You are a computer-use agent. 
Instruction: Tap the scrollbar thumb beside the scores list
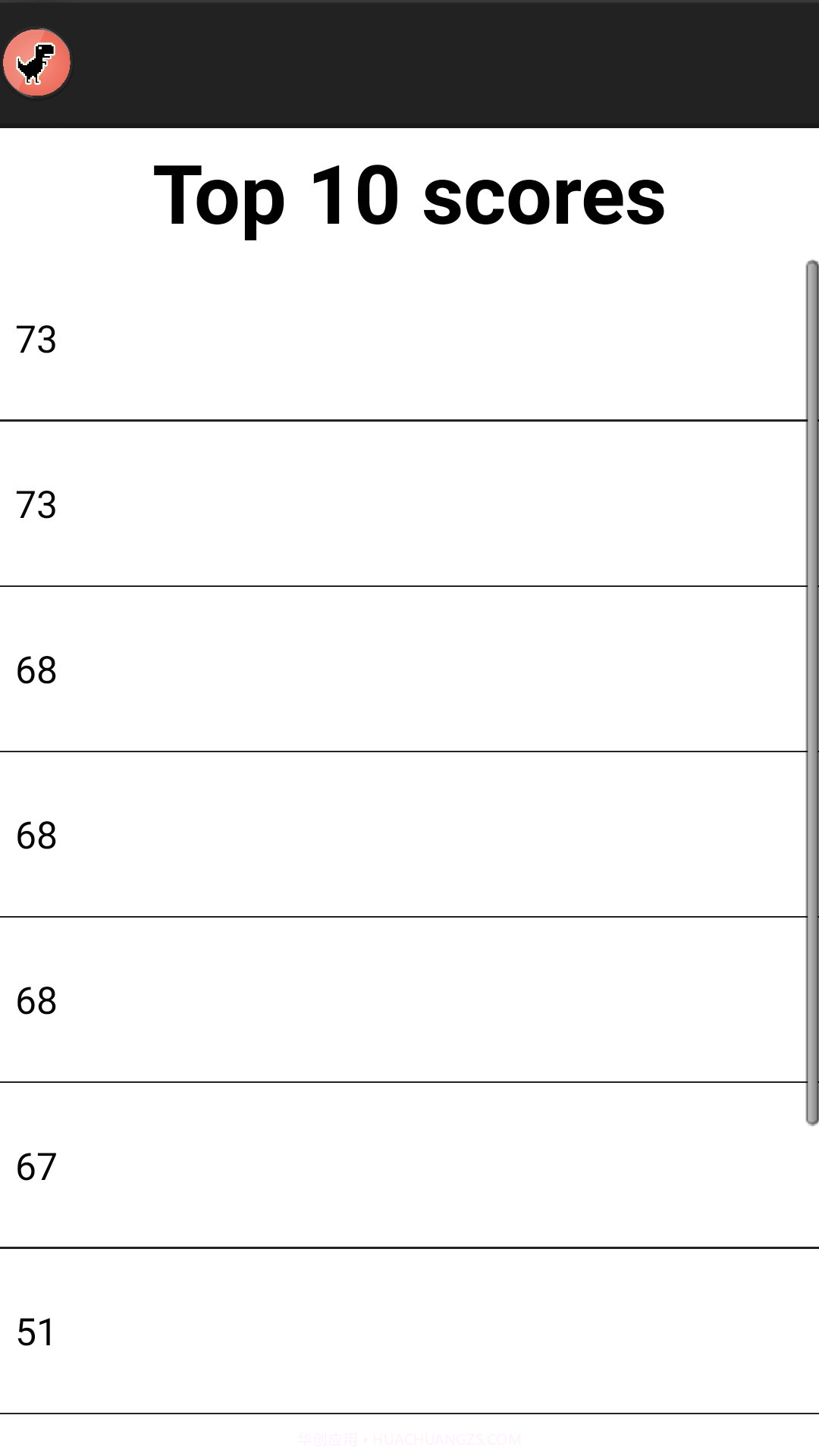click(811, 692)
